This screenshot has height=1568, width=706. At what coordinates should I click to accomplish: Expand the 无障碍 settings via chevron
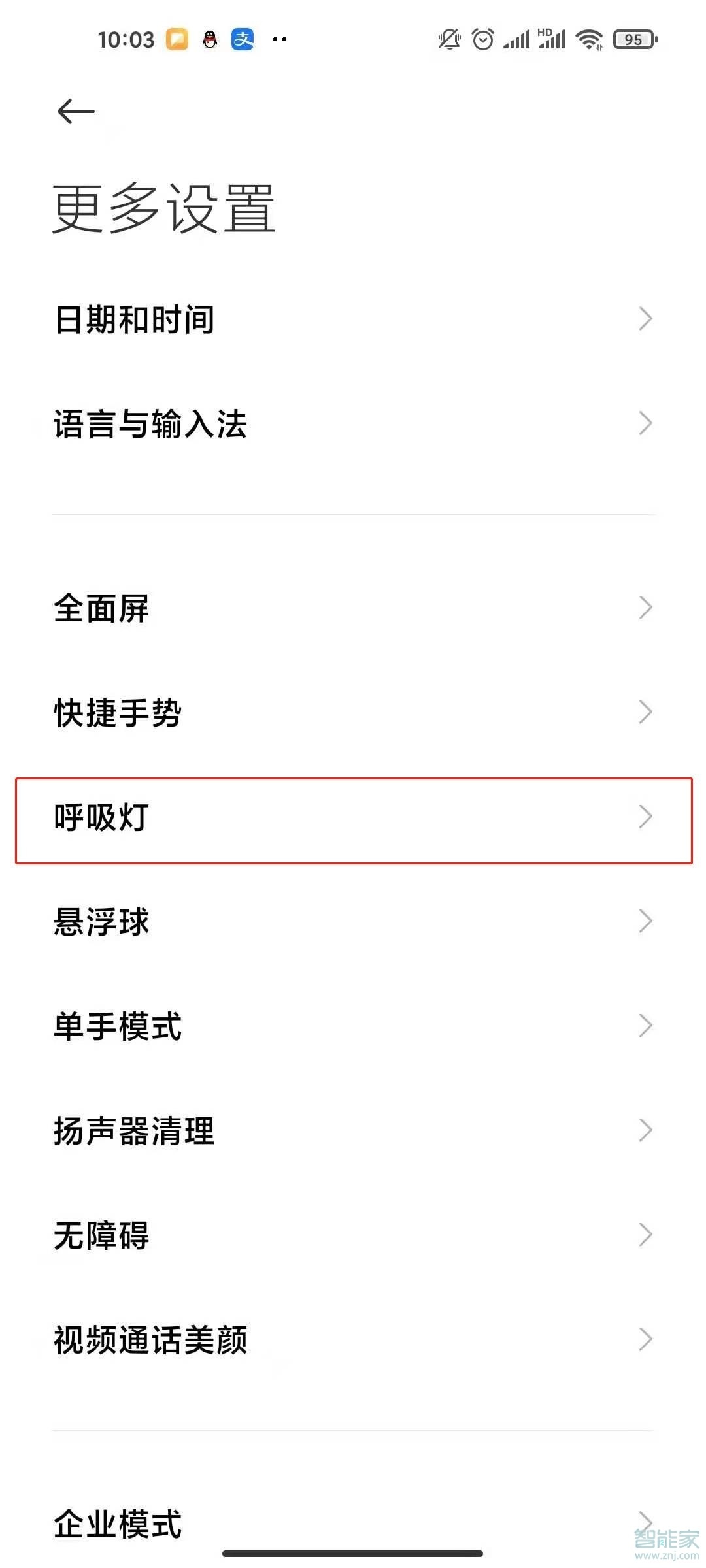(645, 1235)
